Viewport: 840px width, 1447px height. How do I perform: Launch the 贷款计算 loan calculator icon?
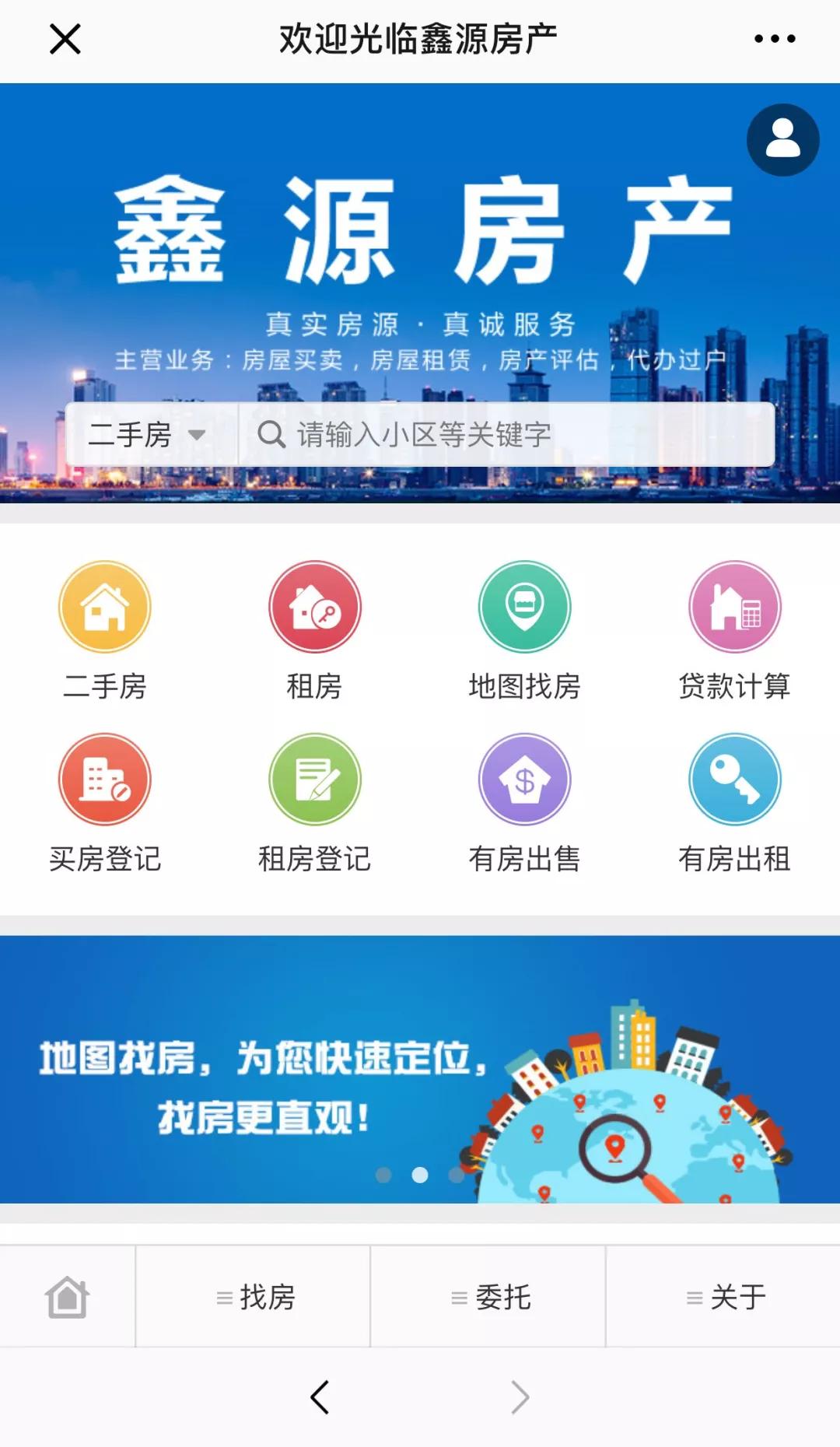(x=735, y=607)
